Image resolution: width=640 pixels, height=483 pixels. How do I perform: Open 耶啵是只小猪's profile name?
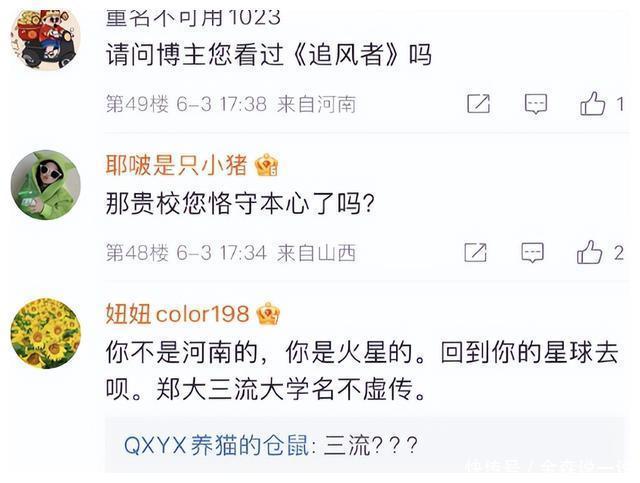[x=177, y=164]
